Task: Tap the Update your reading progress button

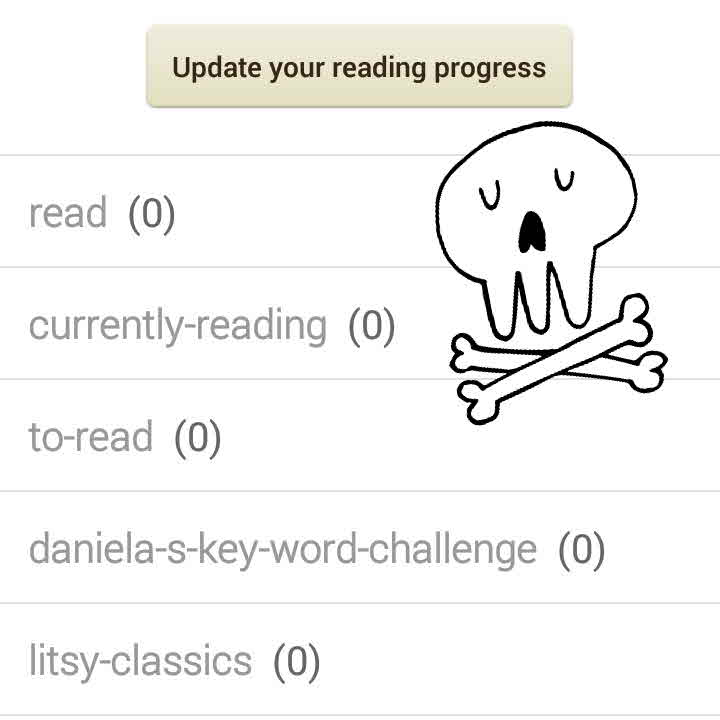Action: click(x=359, y=67)
